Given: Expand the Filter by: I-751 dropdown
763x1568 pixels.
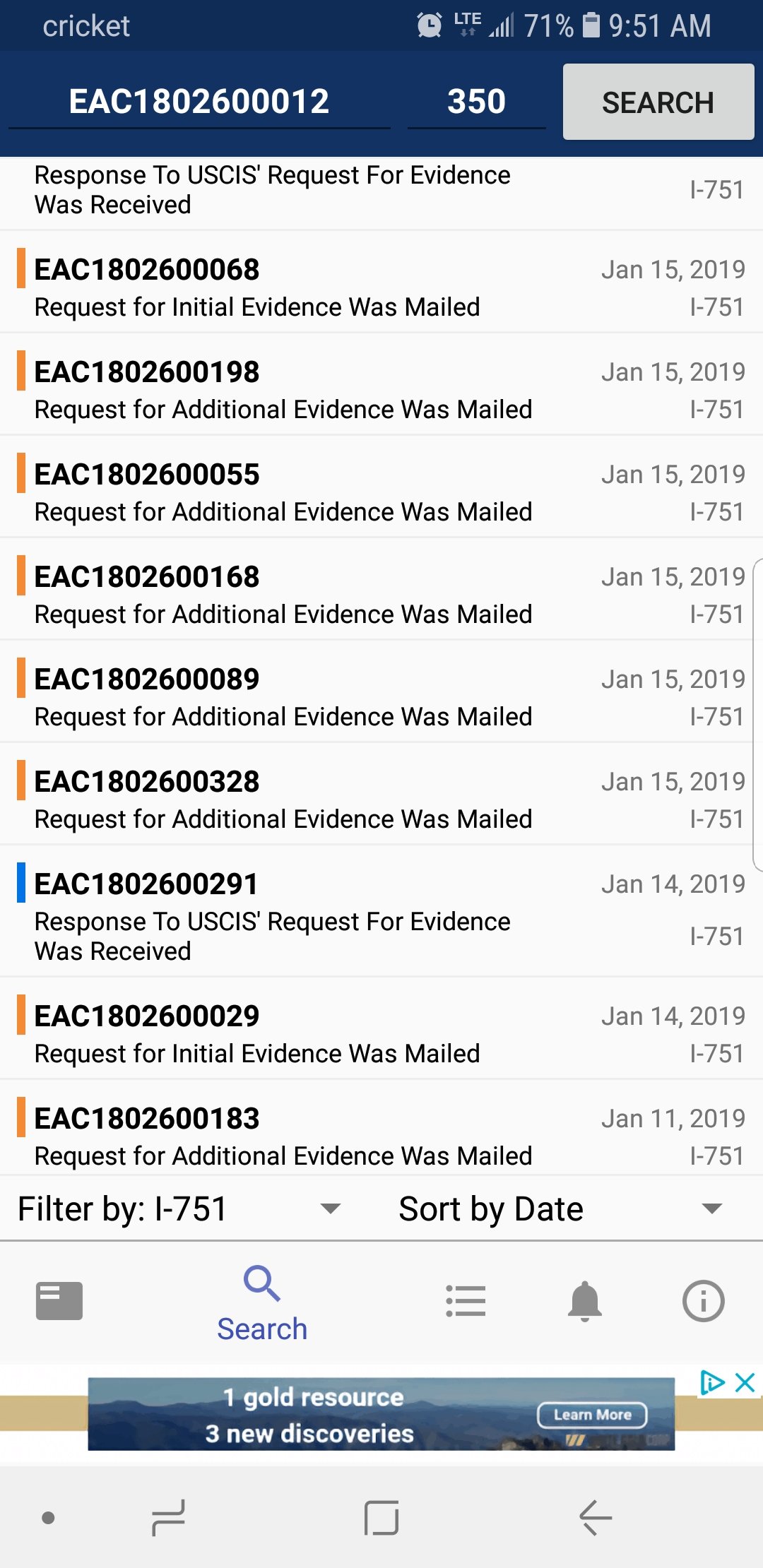Looking at the screenshot, I should [180, 1208].
